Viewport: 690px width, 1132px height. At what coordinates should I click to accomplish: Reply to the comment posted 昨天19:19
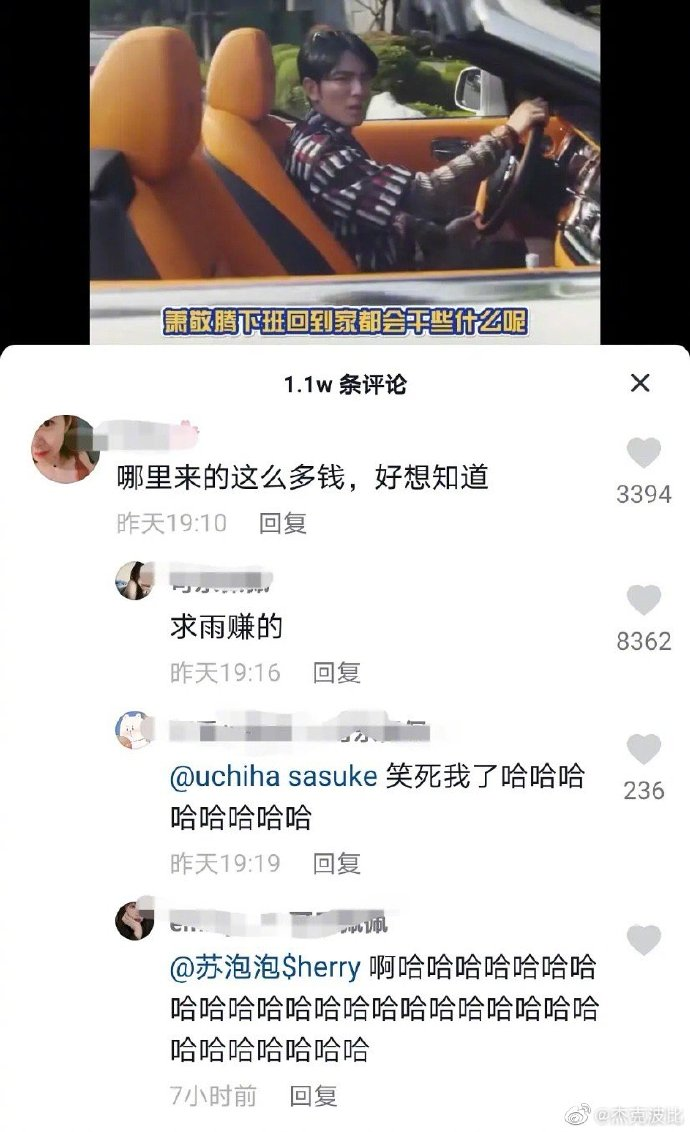[x=336, y=863]
